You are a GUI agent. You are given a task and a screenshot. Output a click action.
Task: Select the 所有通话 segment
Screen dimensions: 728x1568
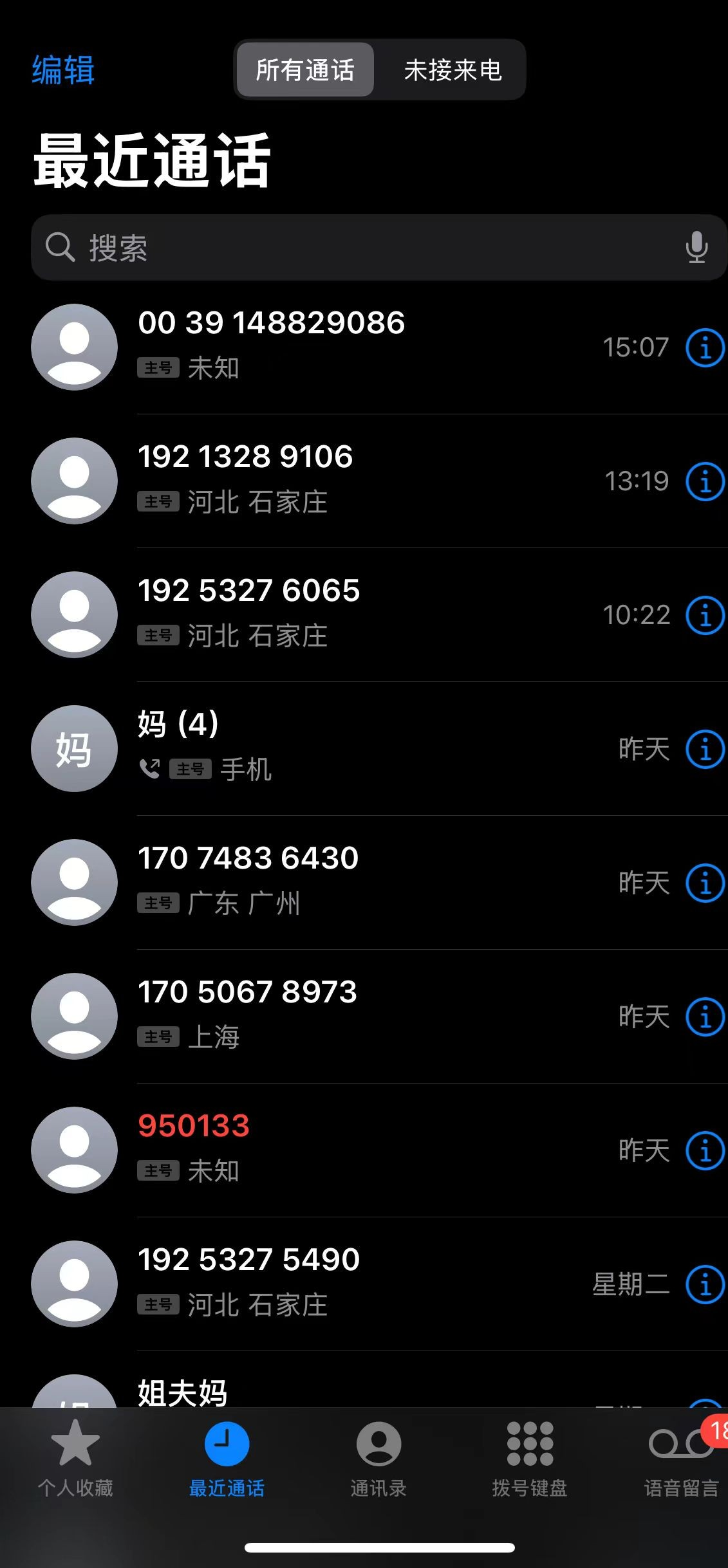(305, 70)
